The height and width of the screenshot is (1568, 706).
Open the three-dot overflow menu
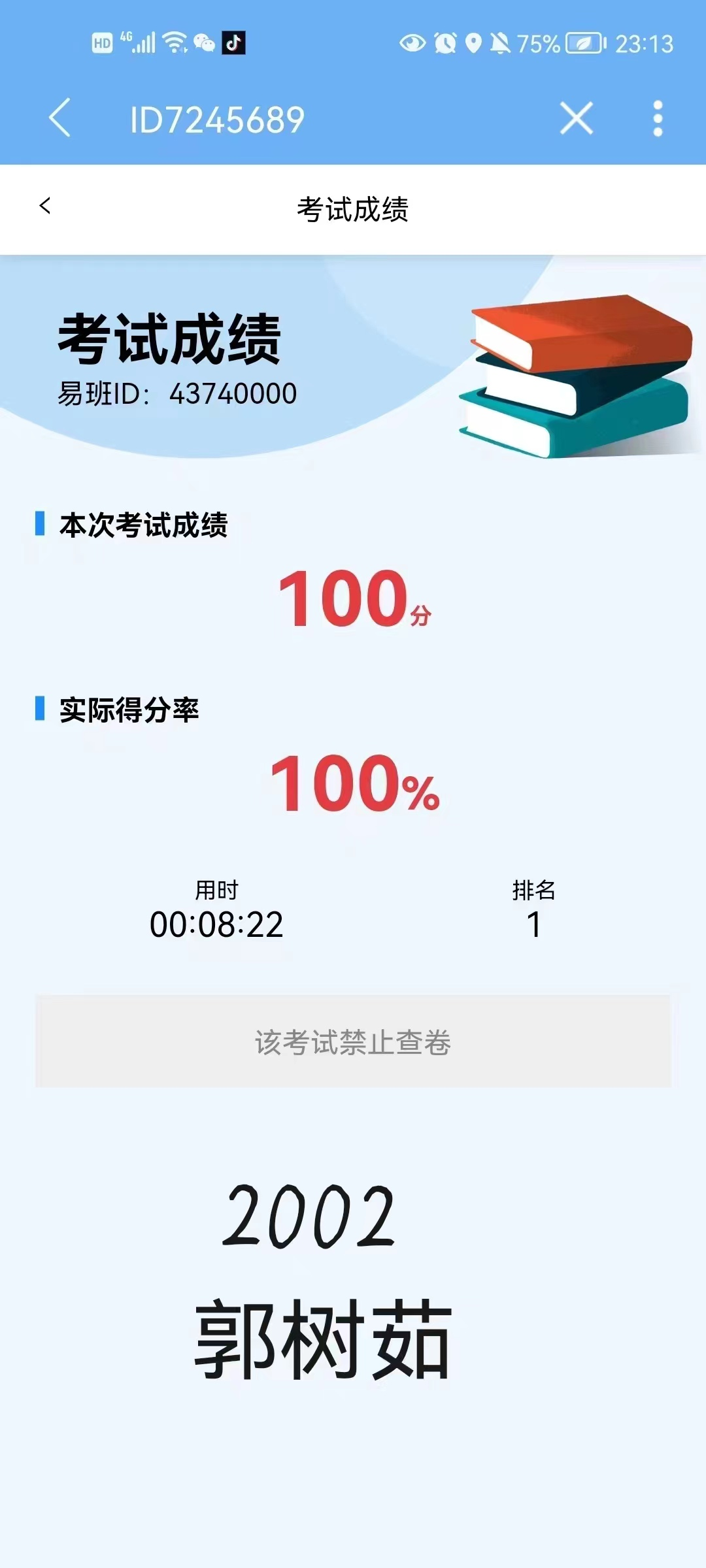(658, 118)
